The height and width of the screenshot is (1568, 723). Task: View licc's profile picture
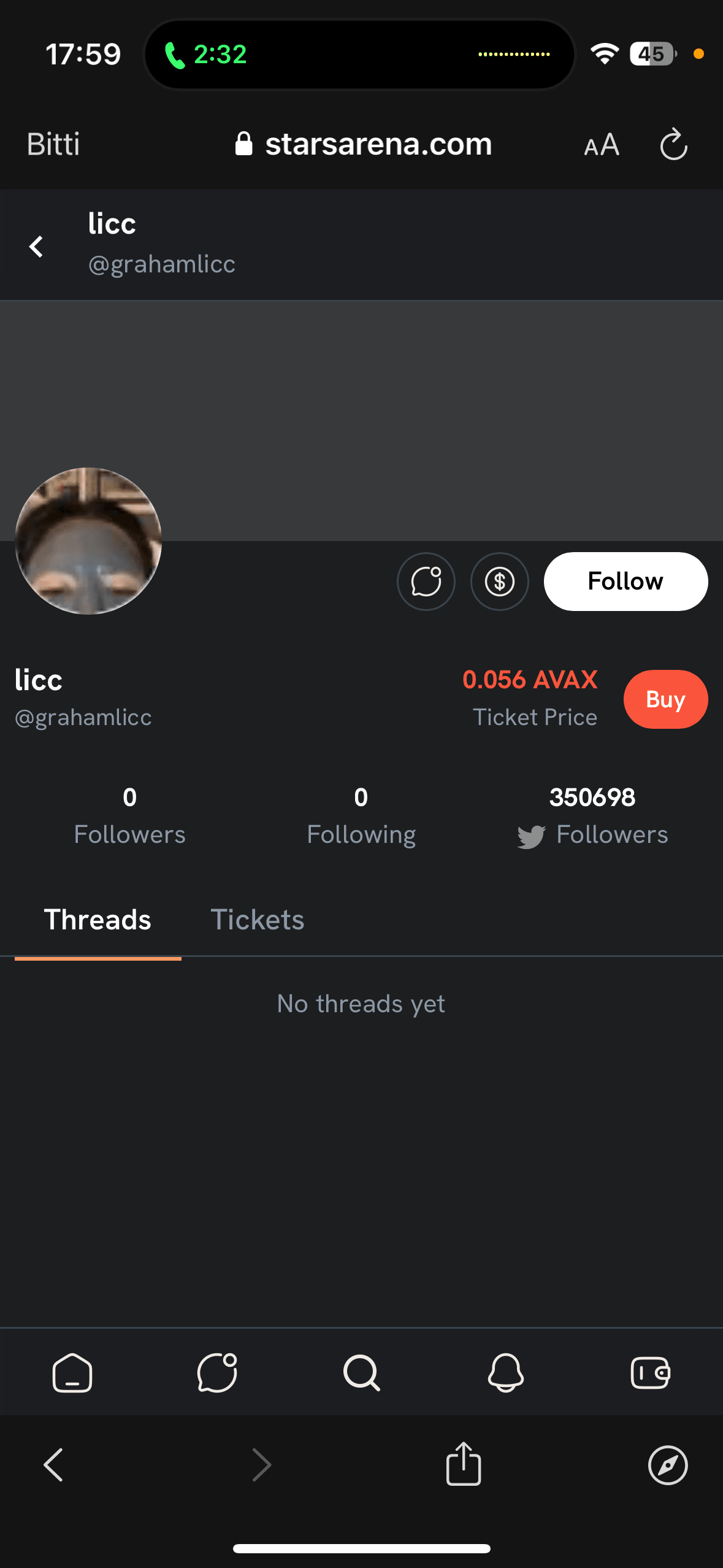point(88,540)
